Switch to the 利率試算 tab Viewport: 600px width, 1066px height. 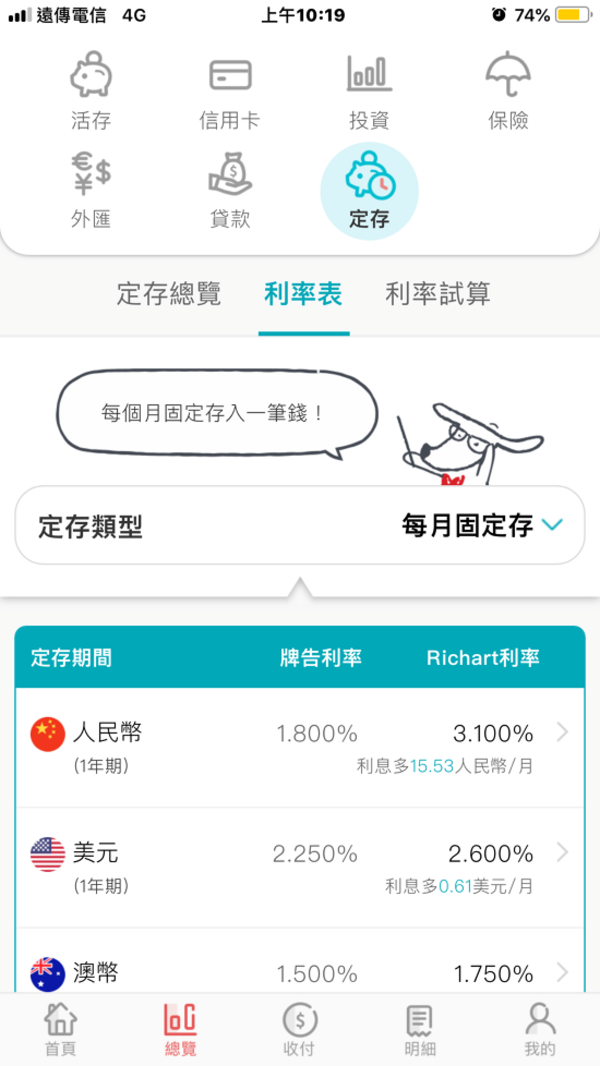(438, 294)
